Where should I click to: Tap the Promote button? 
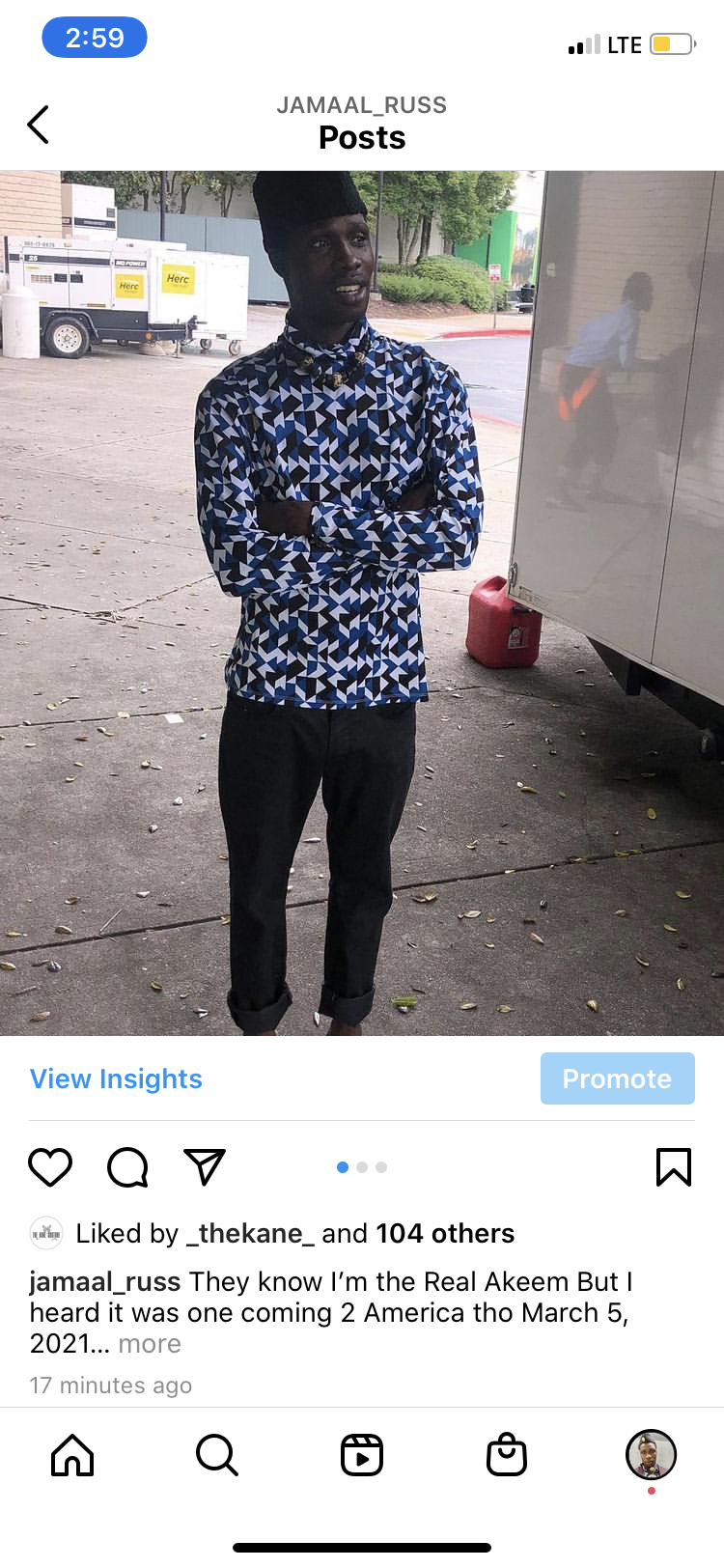click(617, 1078)
